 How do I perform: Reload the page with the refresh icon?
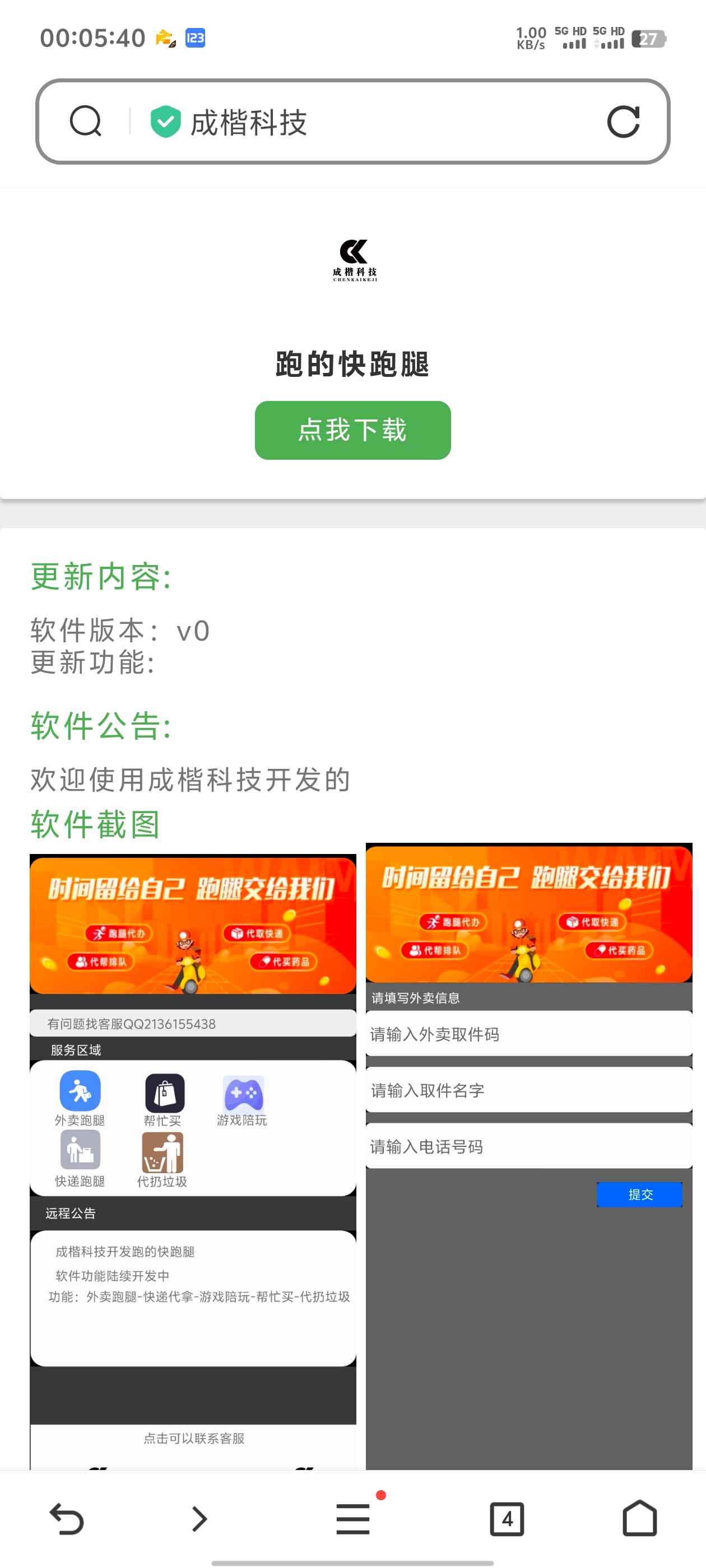click(x=623, y=121)
